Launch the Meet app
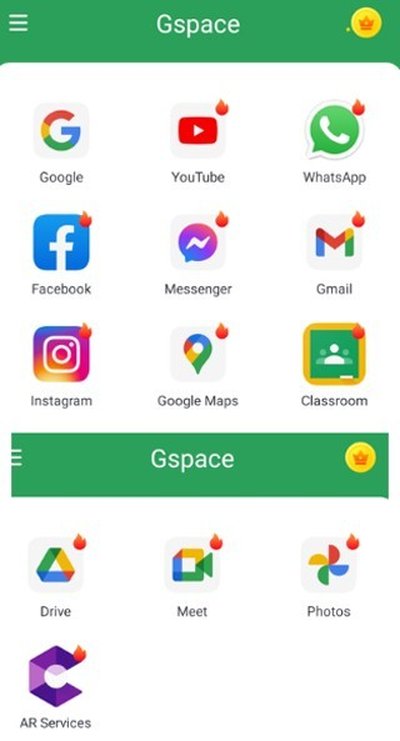 tap(192, 564)
